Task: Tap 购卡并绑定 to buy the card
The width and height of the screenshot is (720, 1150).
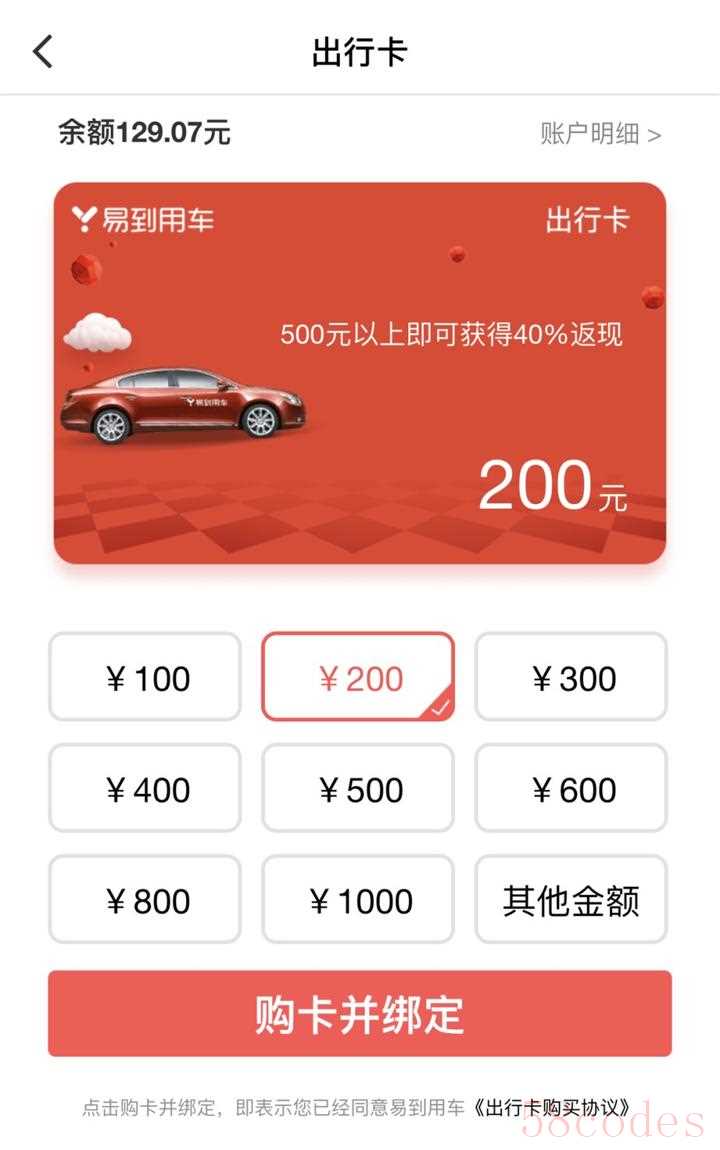Action: tap(360, 1014)
